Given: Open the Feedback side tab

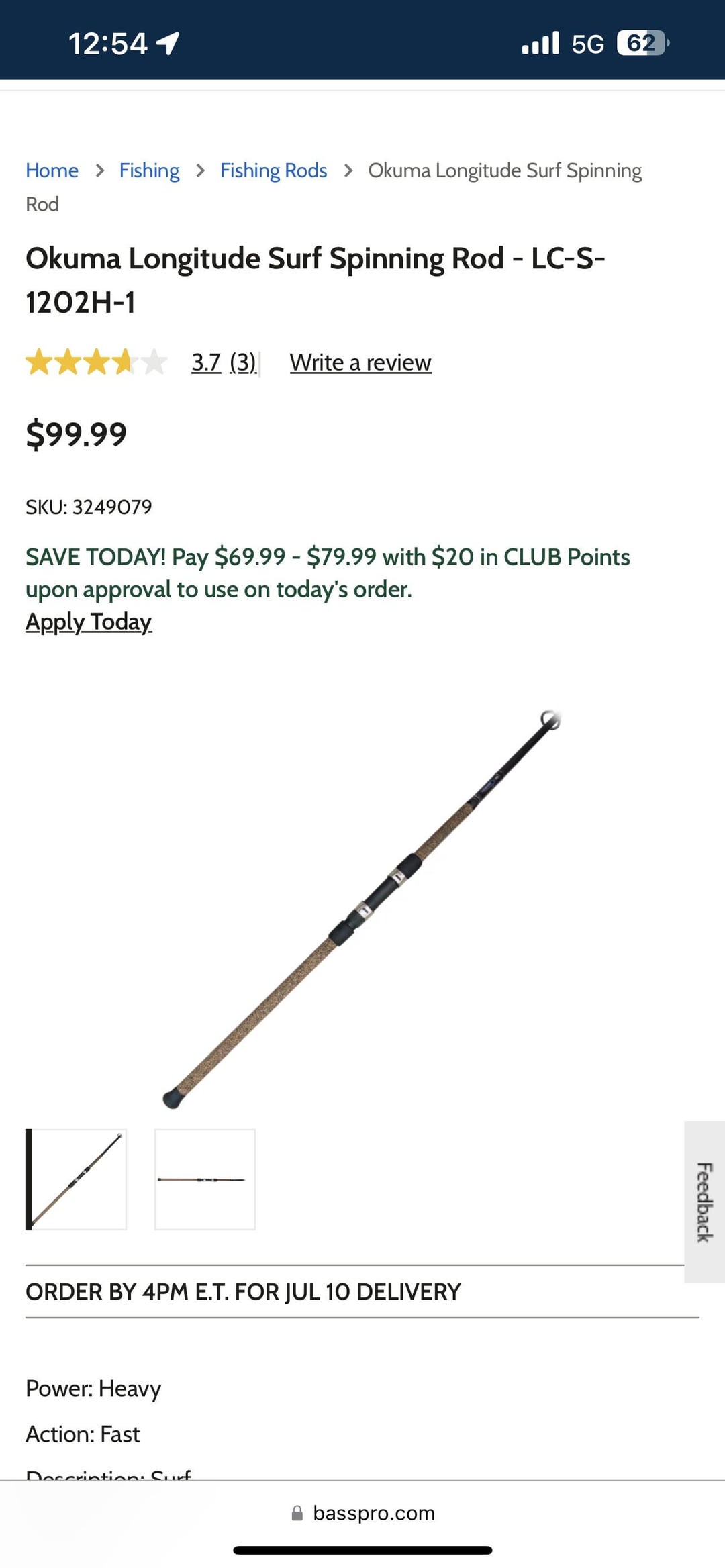Looking at the screenshot, I should pos(704,1202).
